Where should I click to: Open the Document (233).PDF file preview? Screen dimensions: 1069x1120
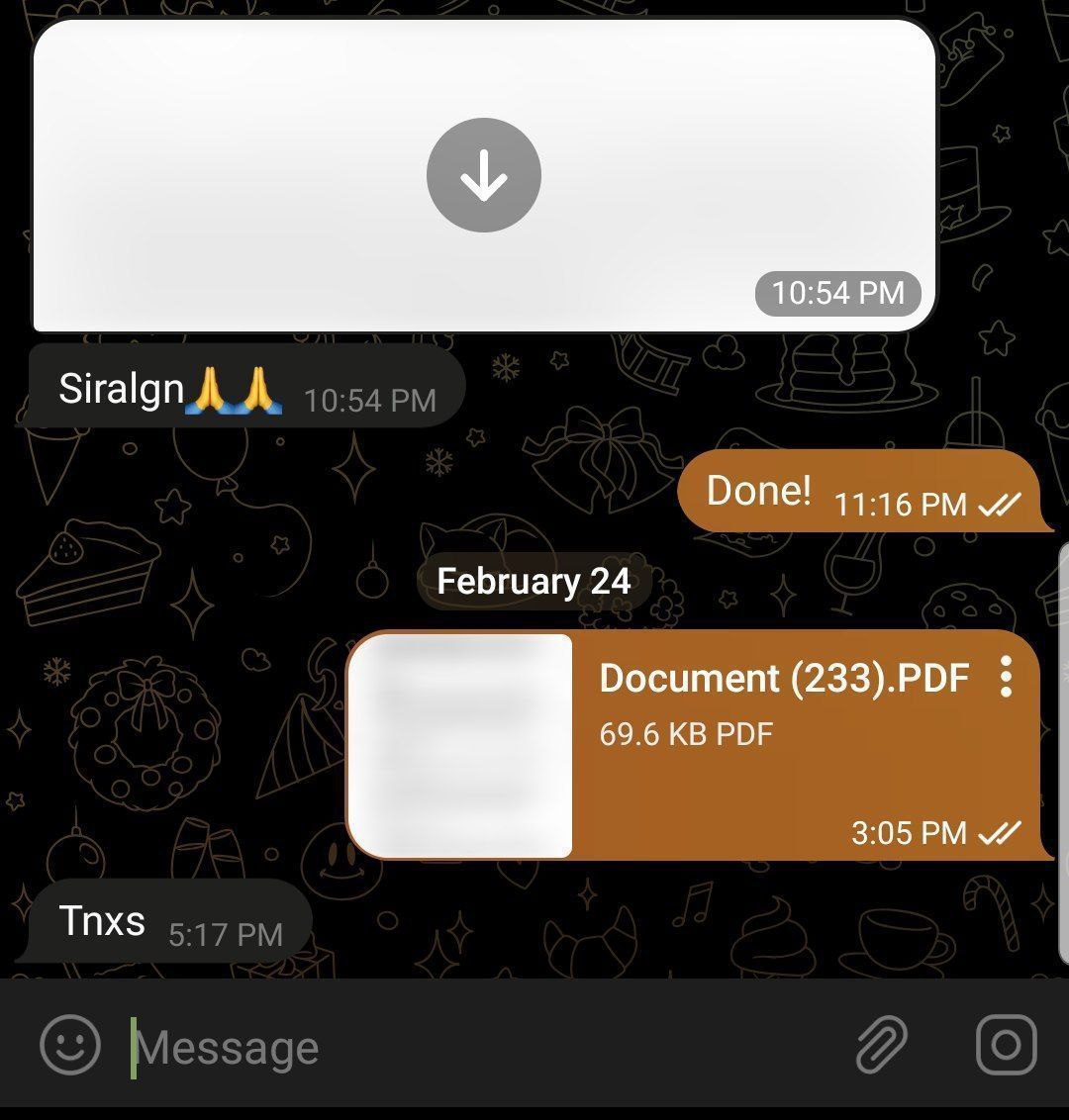(x=461, y=745)
